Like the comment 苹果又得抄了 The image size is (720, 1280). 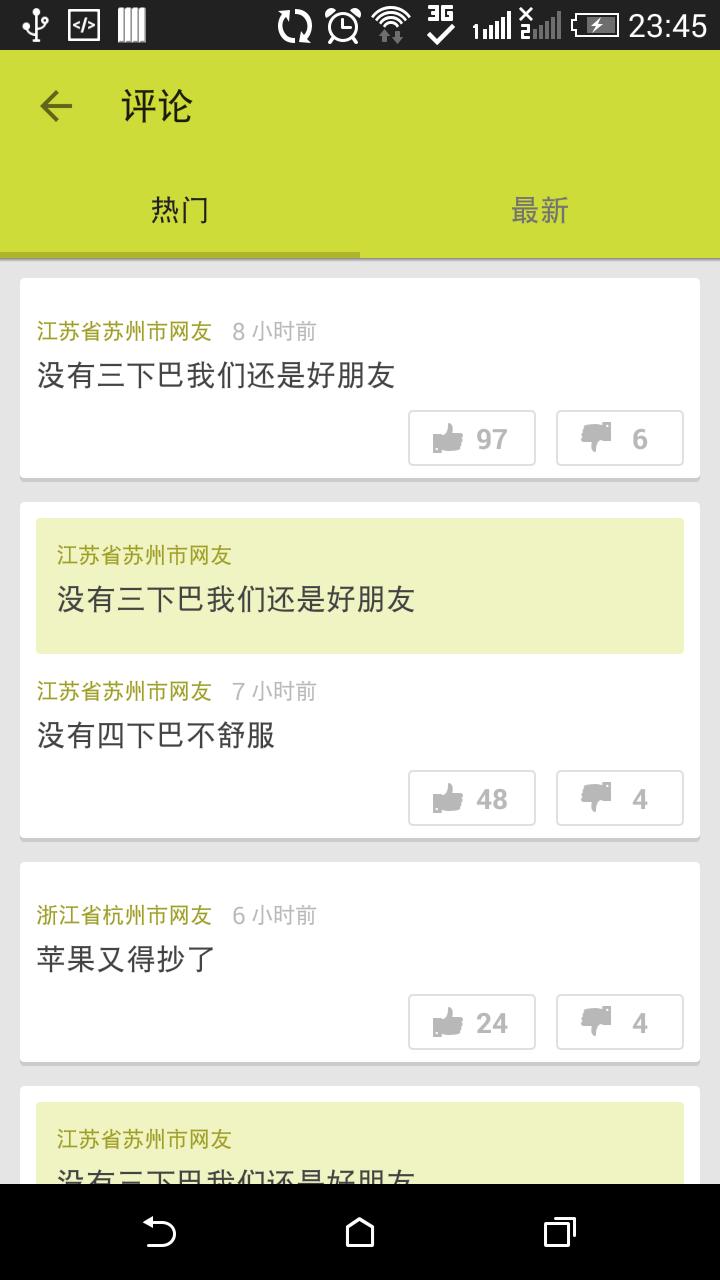(x=472, y=1022)
